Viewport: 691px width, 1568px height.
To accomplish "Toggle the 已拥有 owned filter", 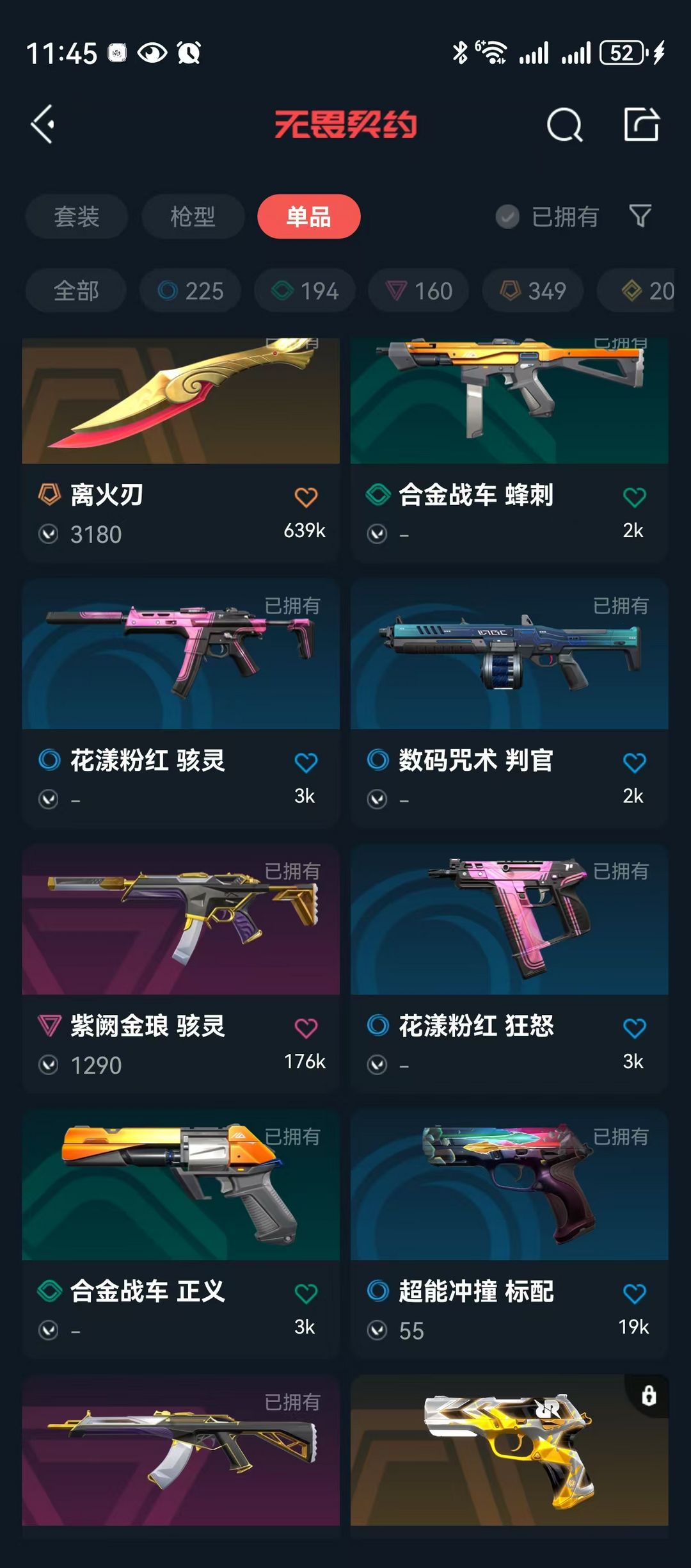I will pos(548,216).
